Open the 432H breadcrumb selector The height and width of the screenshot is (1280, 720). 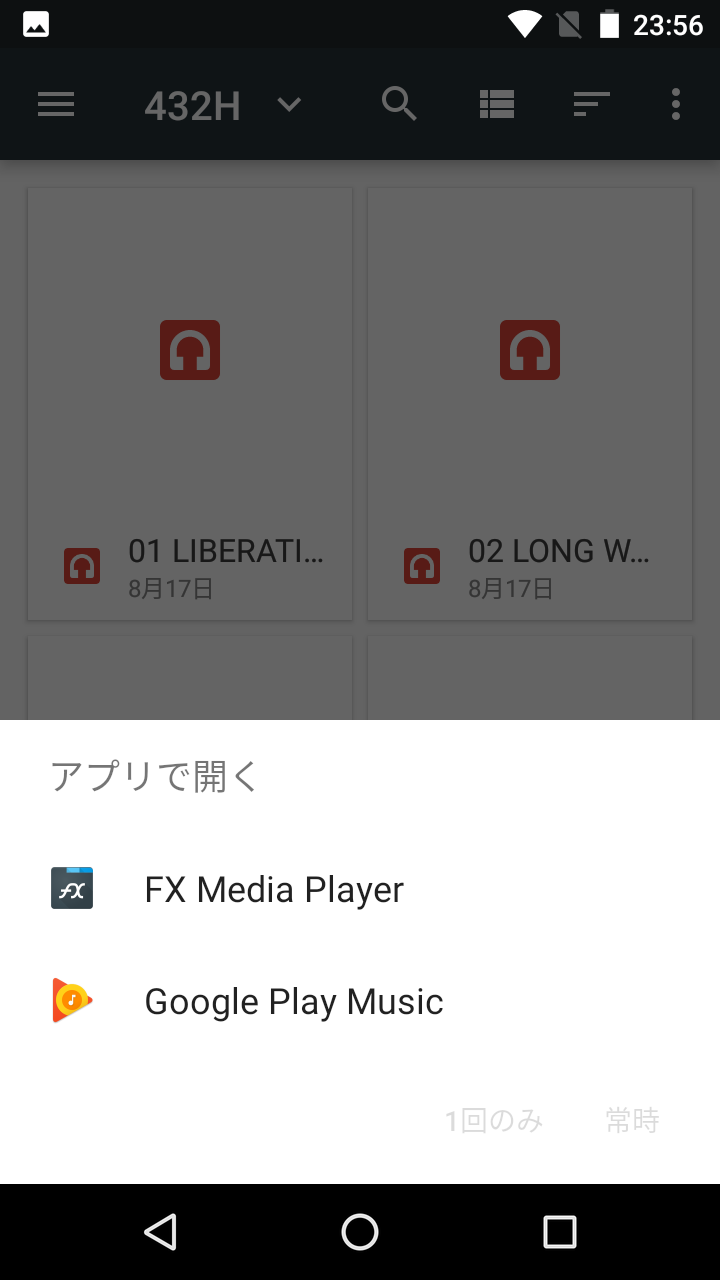click(x=191, y=104)
